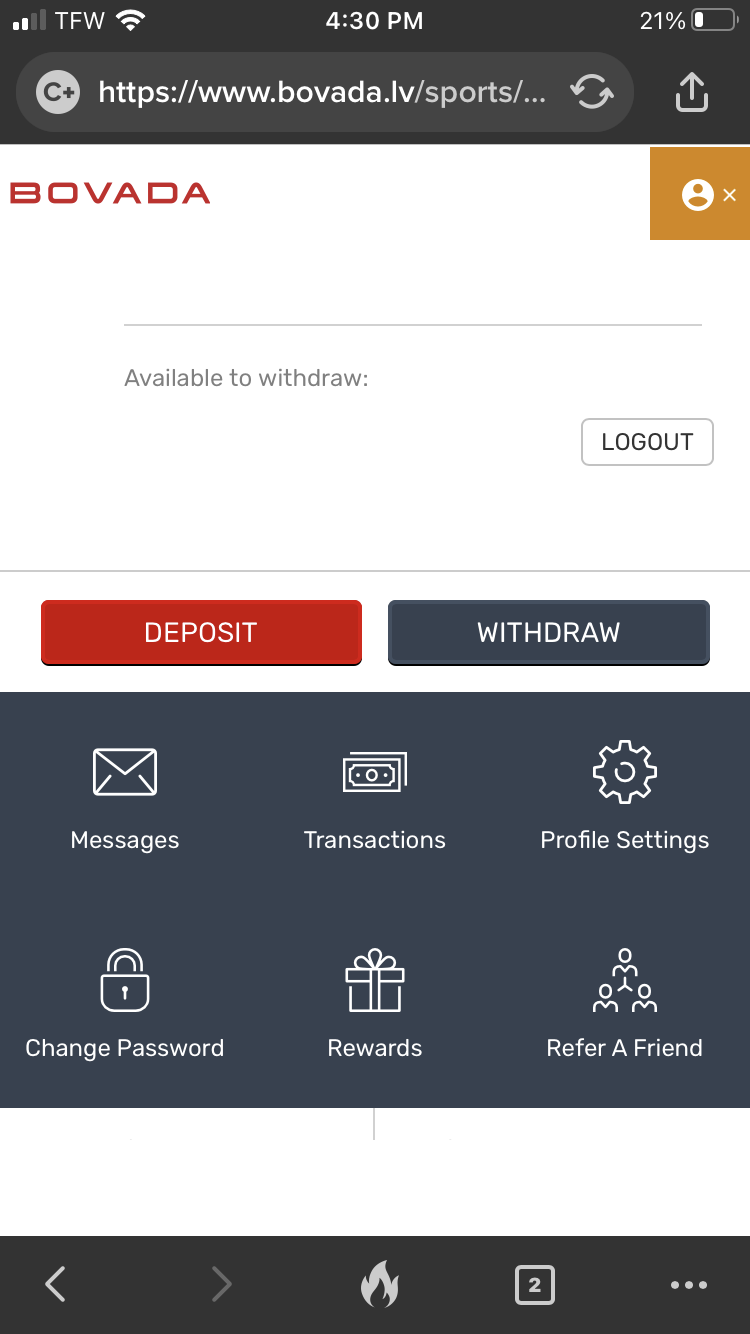Open the Rewards section
This screenshot has height=1334, width=750.
point(375,1005)
